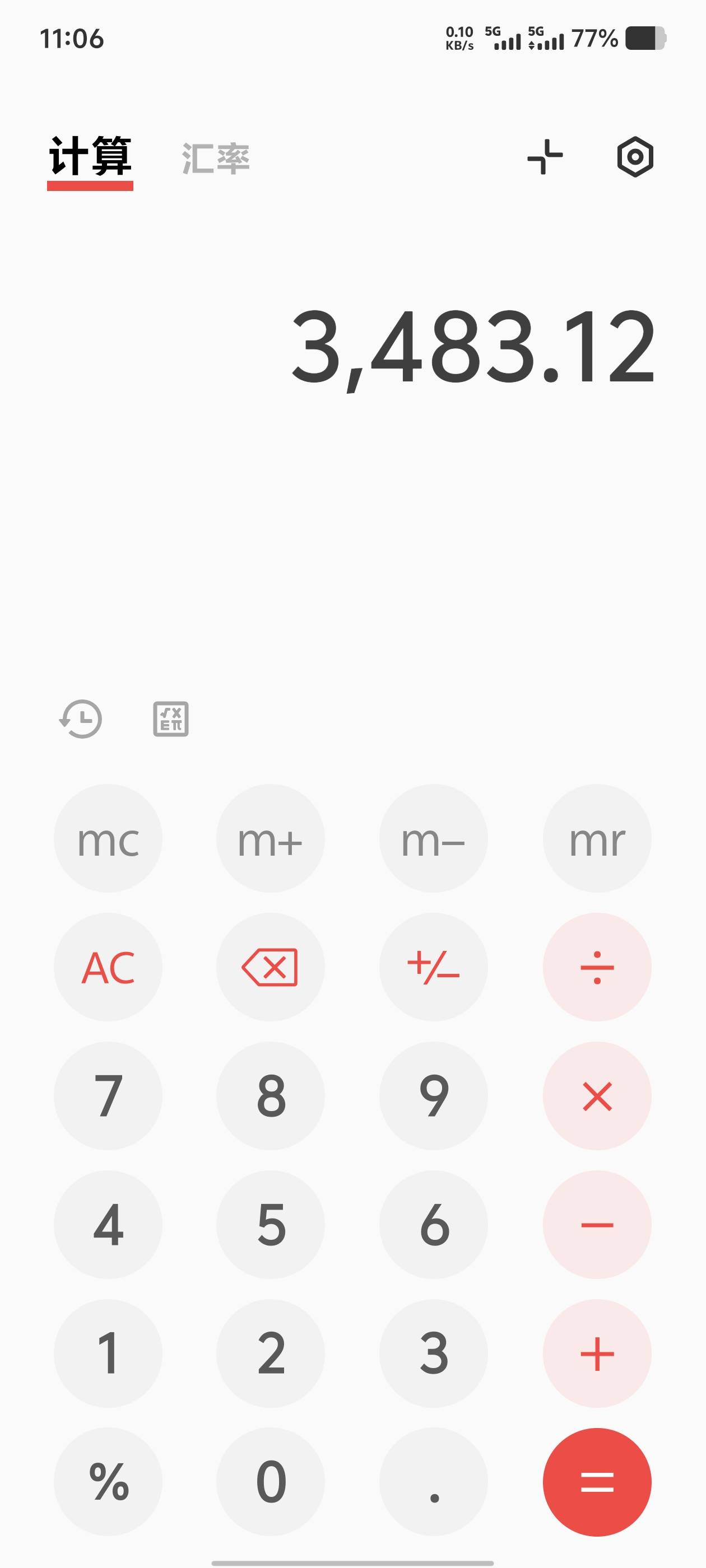Enter the decimal point

coord(434,1482)
